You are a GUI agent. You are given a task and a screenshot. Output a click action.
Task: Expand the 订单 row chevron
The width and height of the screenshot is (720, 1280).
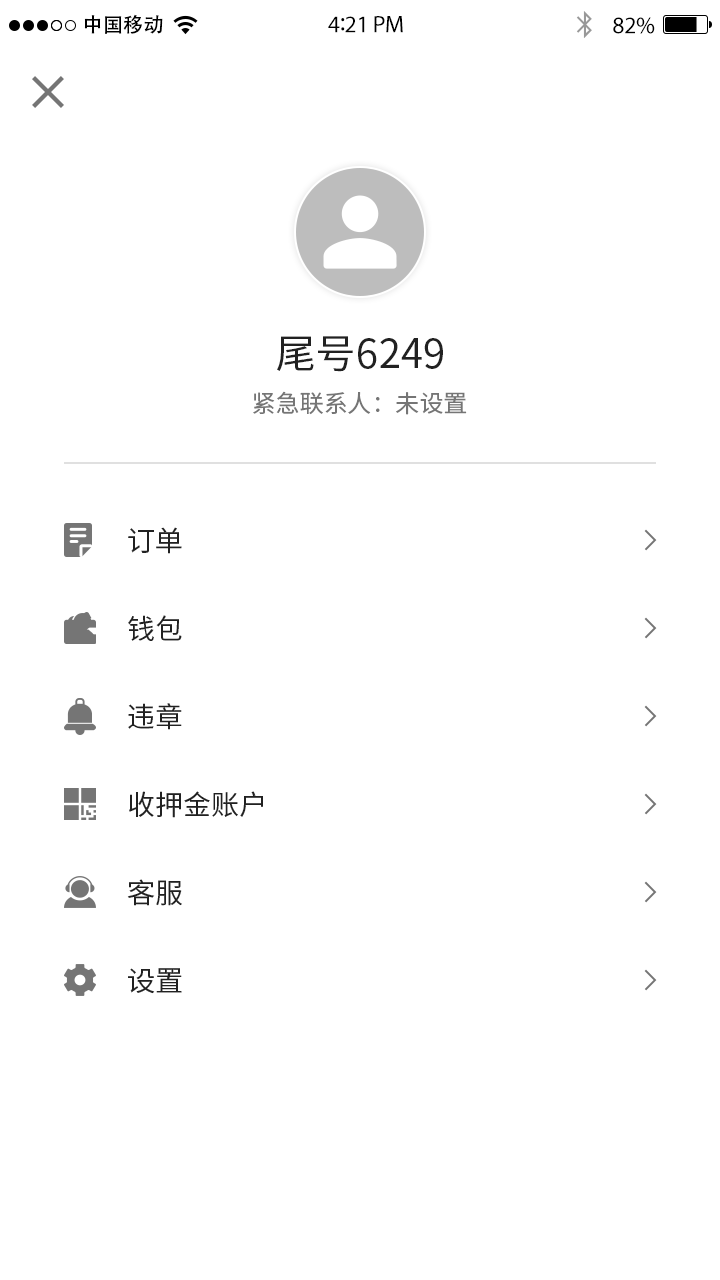pyautogui.click(x=649, y=539)
